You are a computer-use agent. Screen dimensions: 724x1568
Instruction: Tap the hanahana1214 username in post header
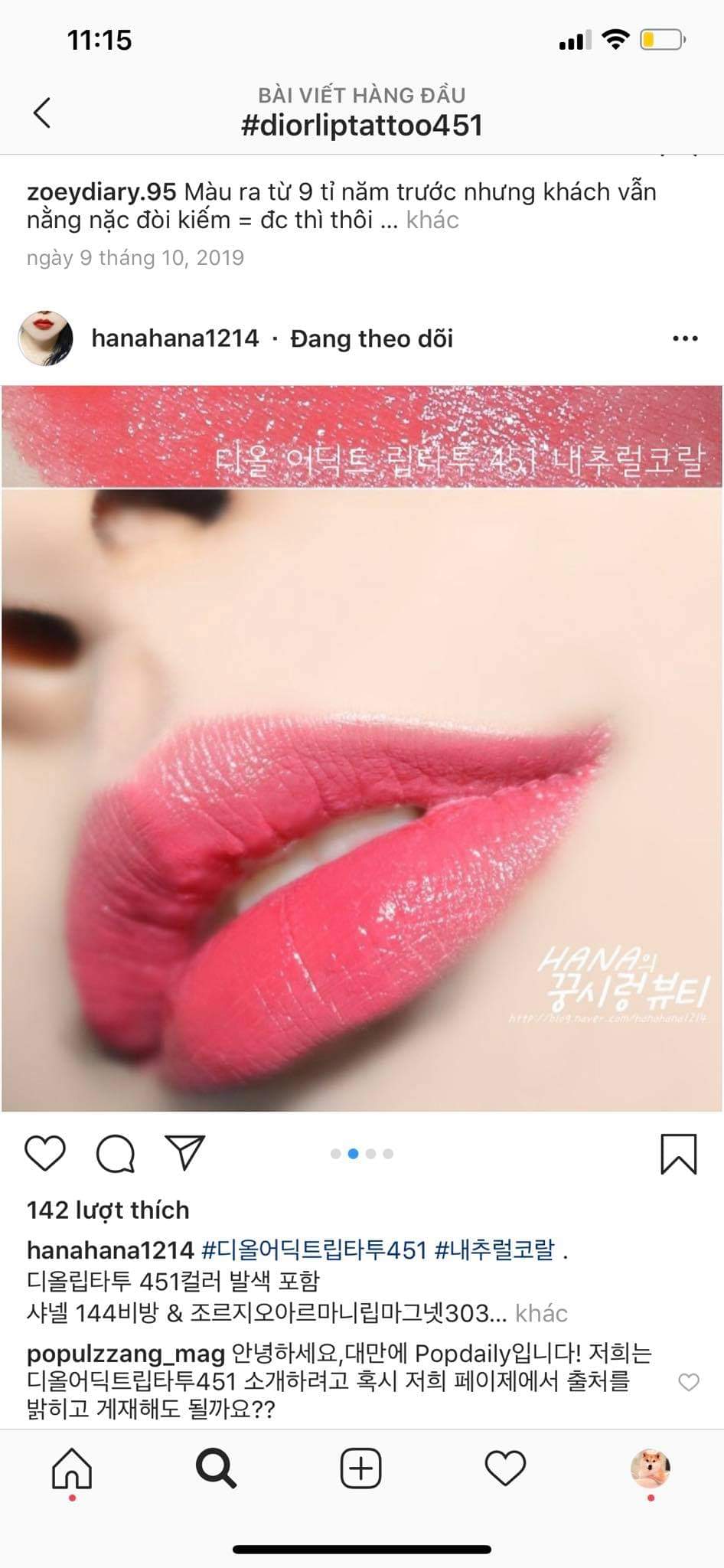[175, 338]
